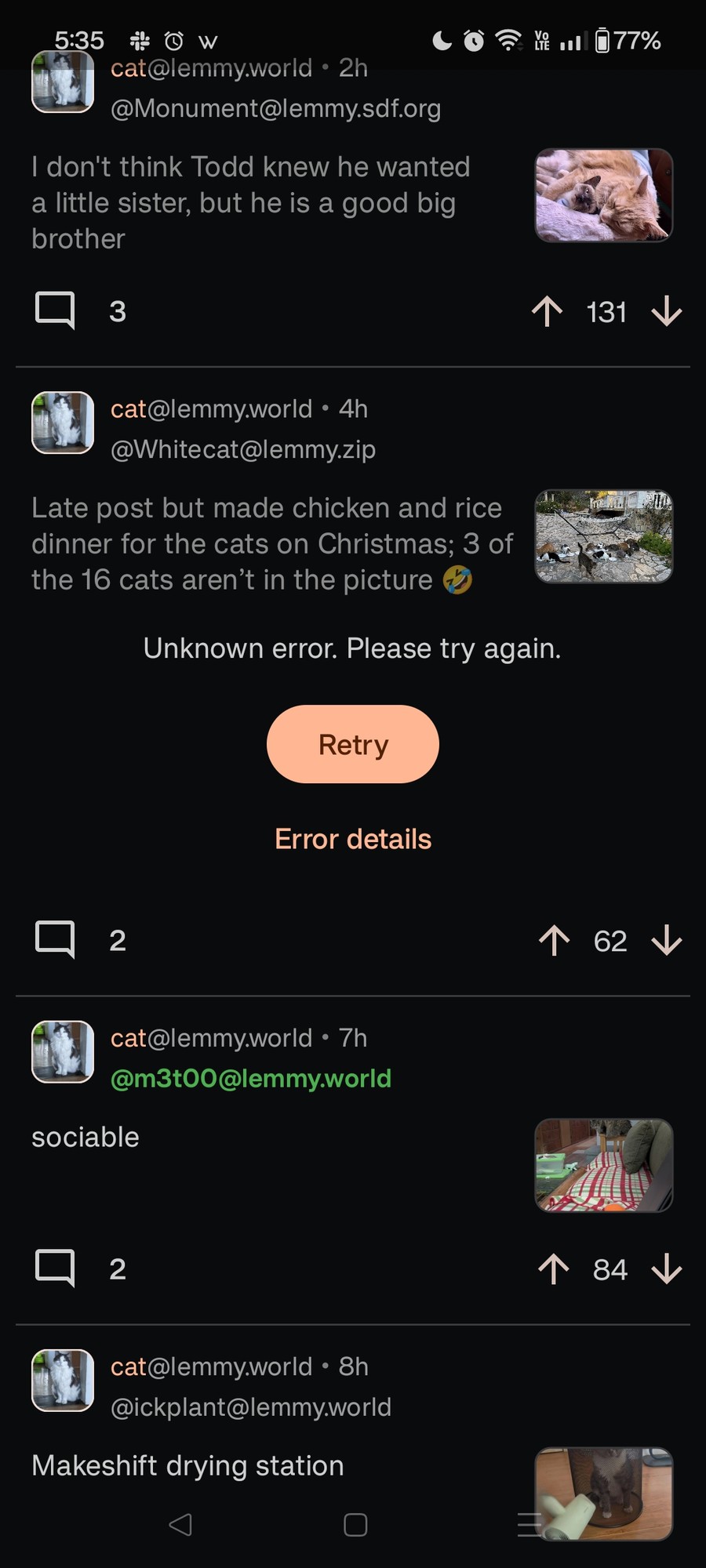Open the two cats sleeping thumbnail
This screenshot has width=706, height=1568.
[x=603, y=195]
